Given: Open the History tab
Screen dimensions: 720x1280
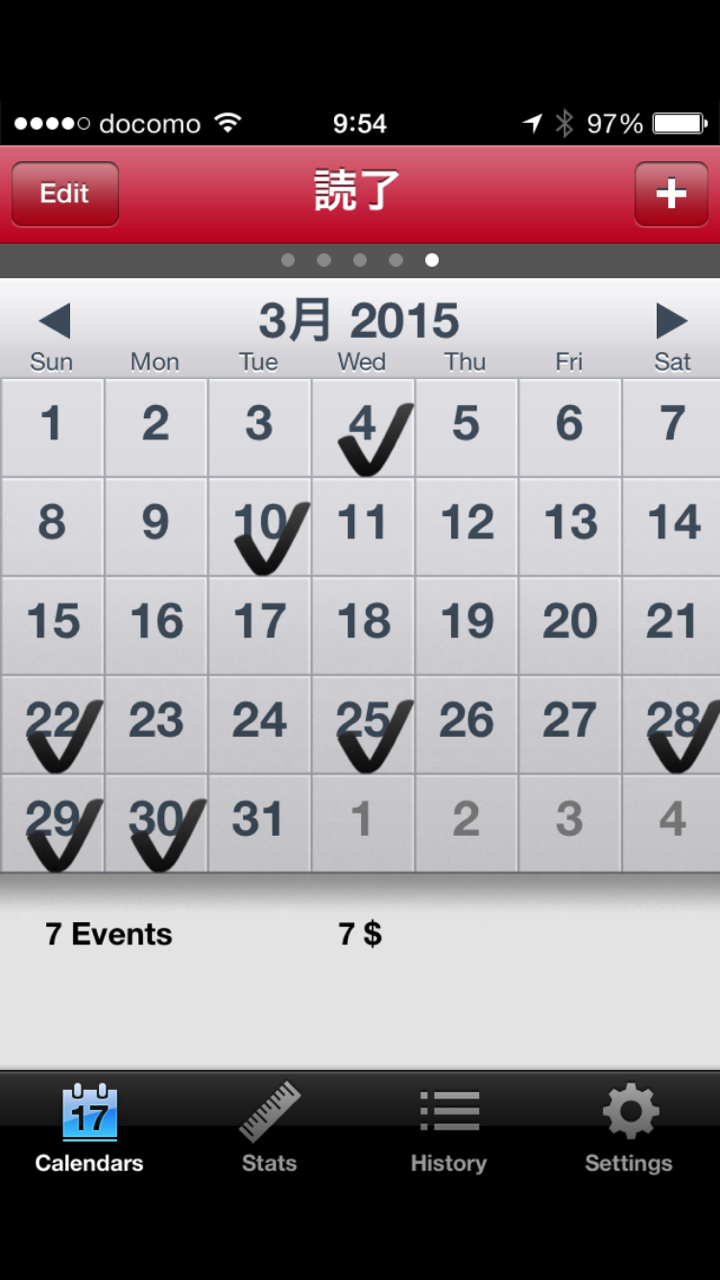Looking at the screenshot, I should pyautogui.click(x=449, y=1129).
